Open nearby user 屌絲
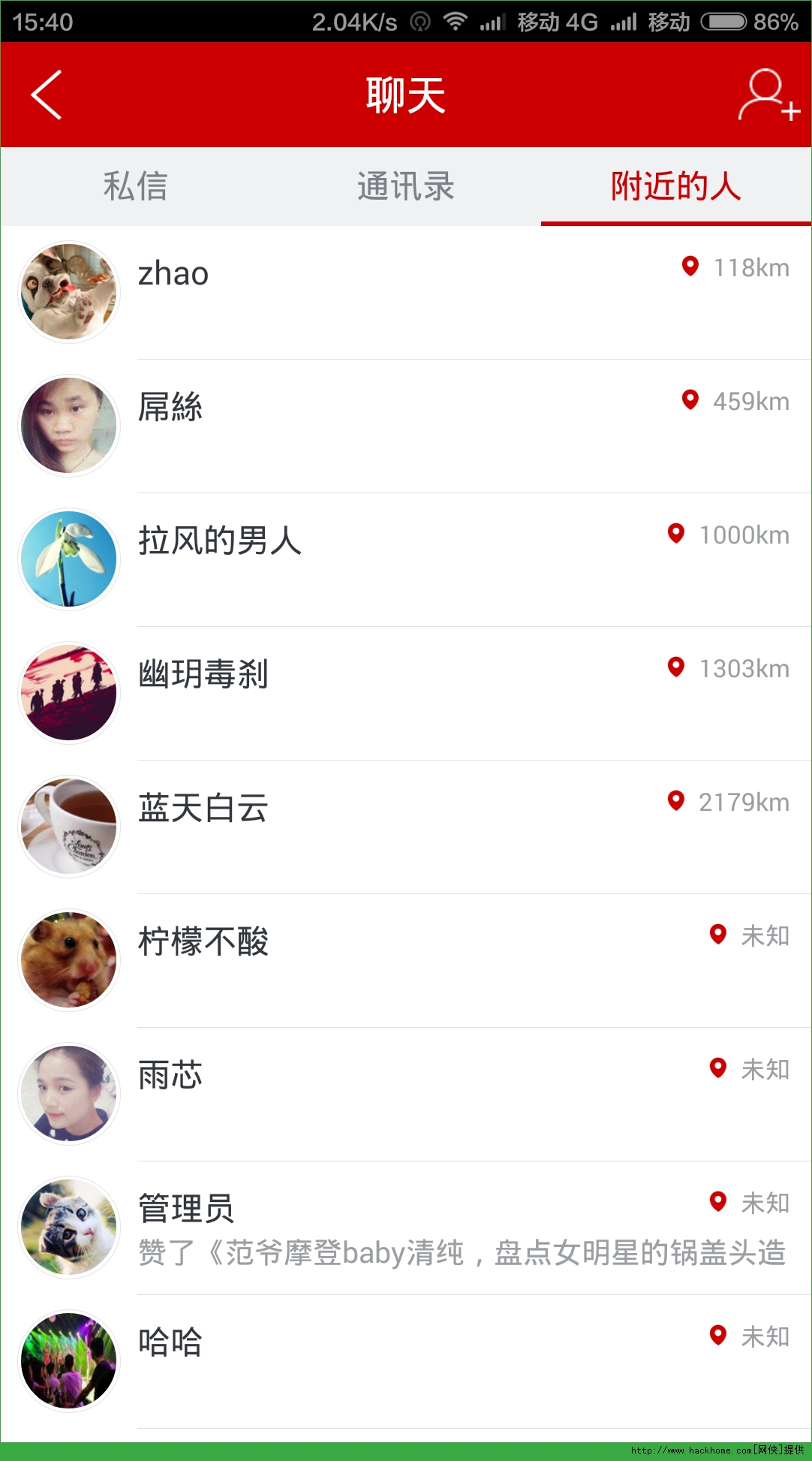The height and width of the screenshot is (1461, 812). (405, 426)
